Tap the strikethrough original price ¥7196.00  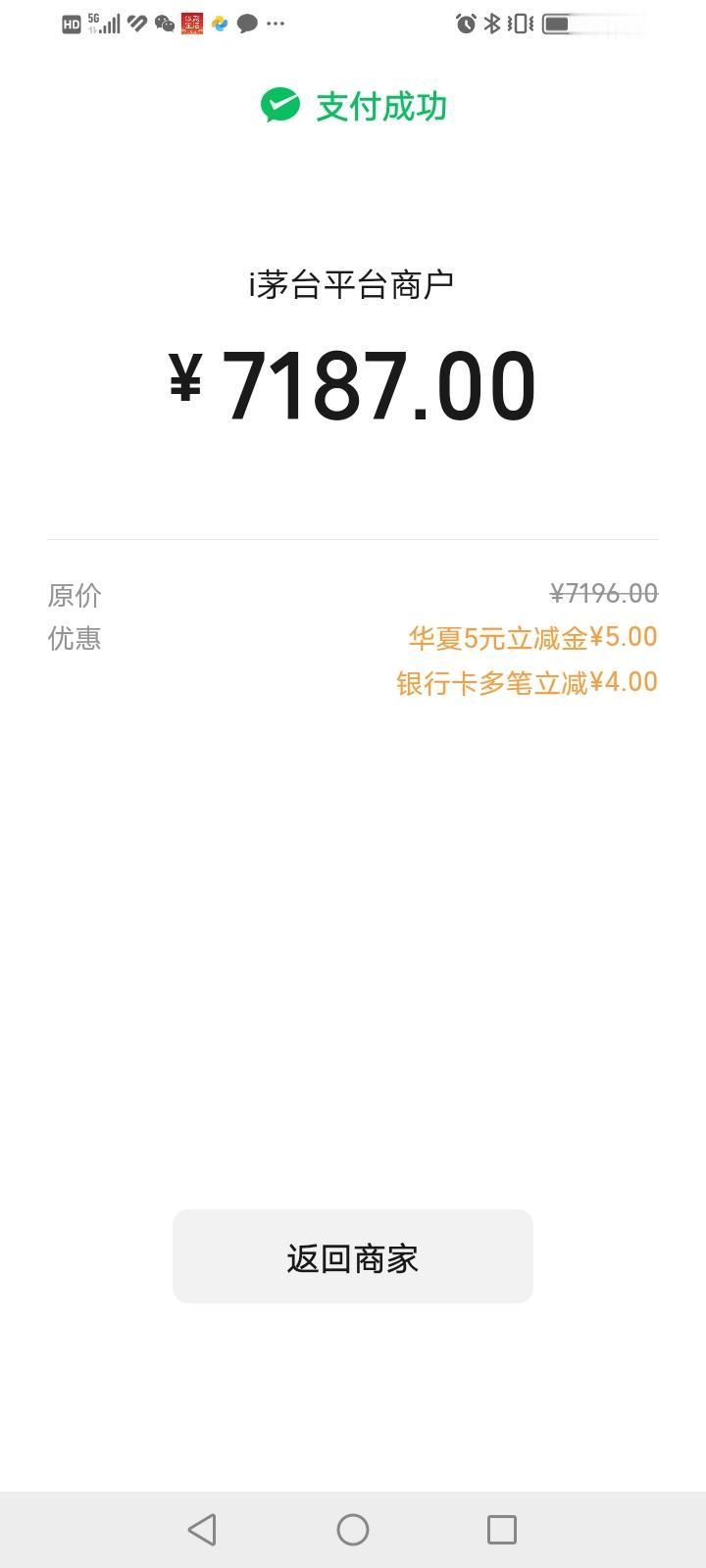tap(603, 592)
